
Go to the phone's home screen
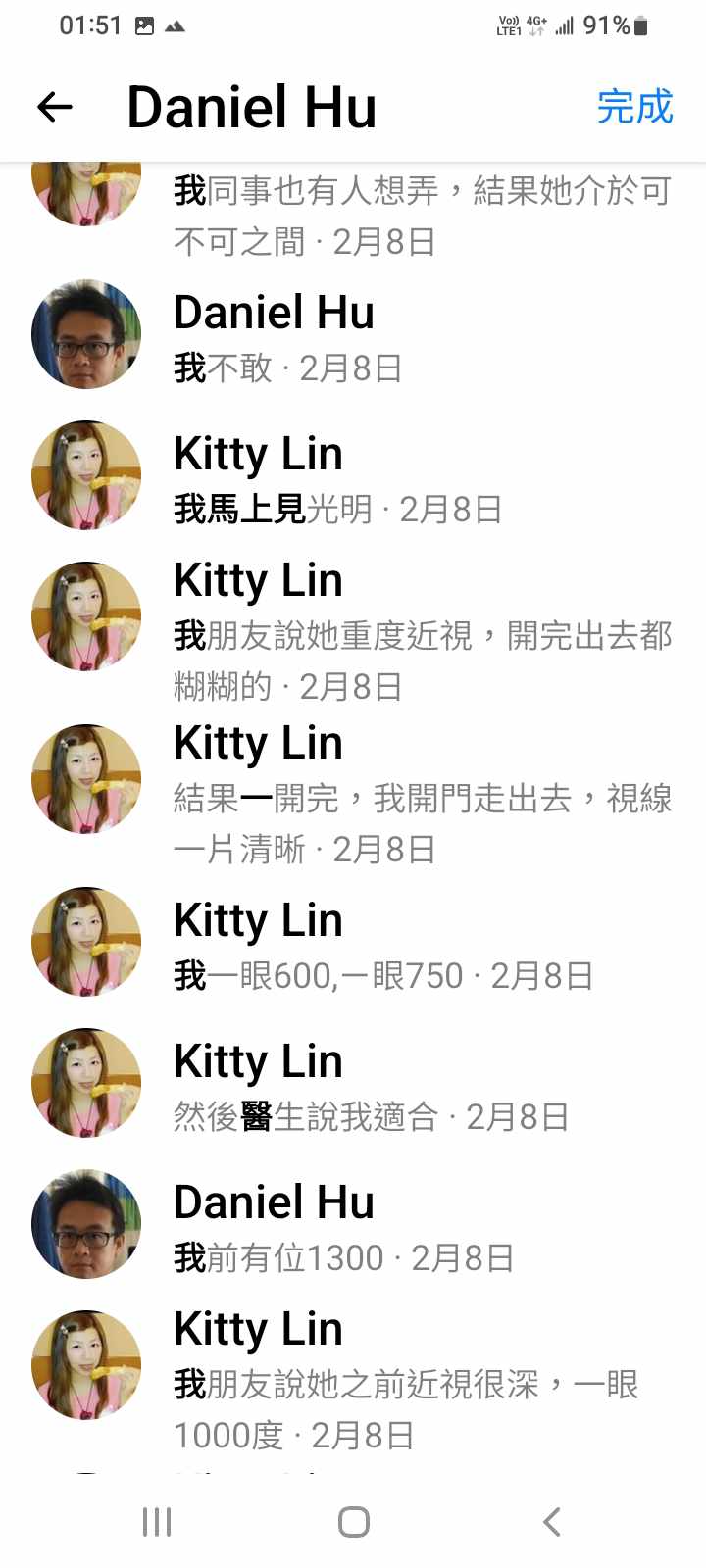click(x=353, y=1522)
